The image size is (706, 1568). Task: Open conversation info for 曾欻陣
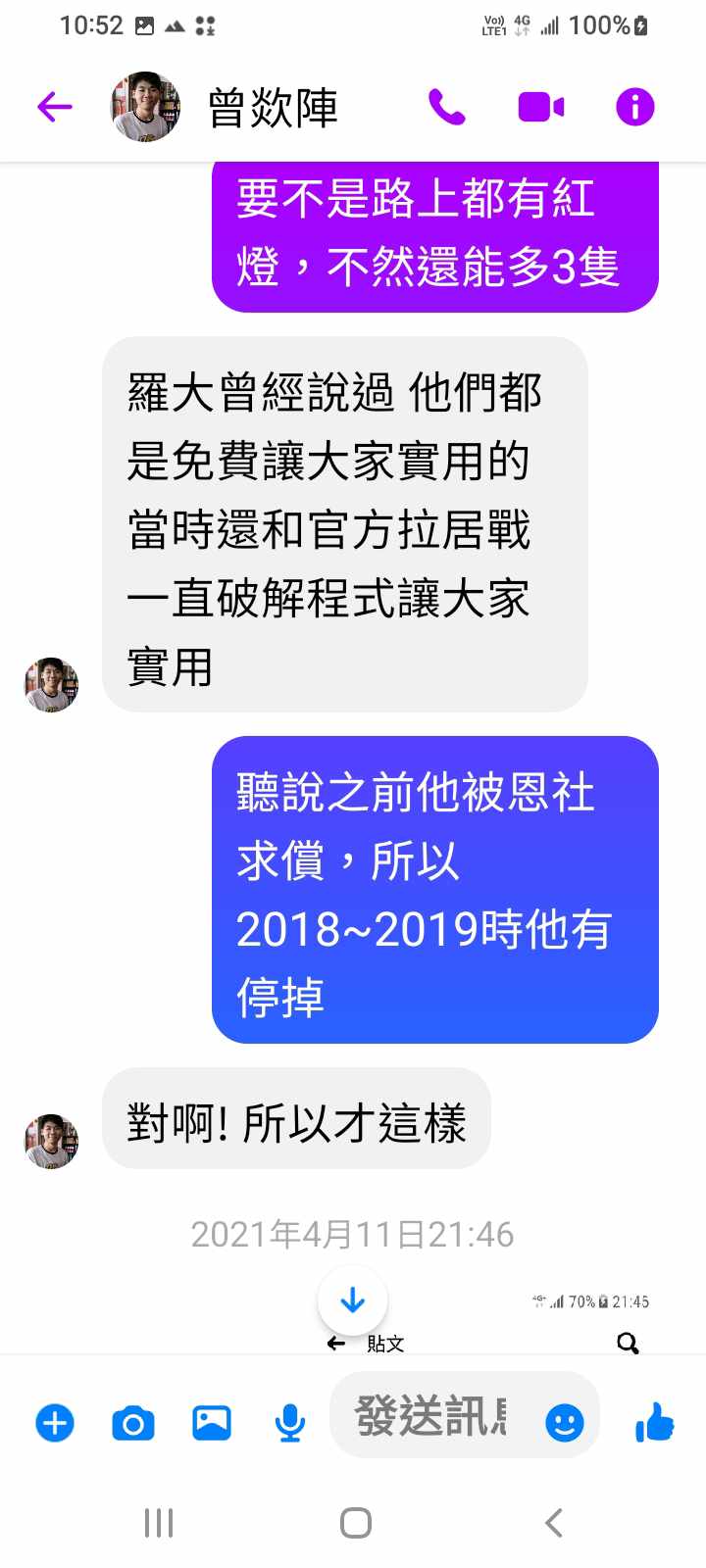tap(634, 107)
